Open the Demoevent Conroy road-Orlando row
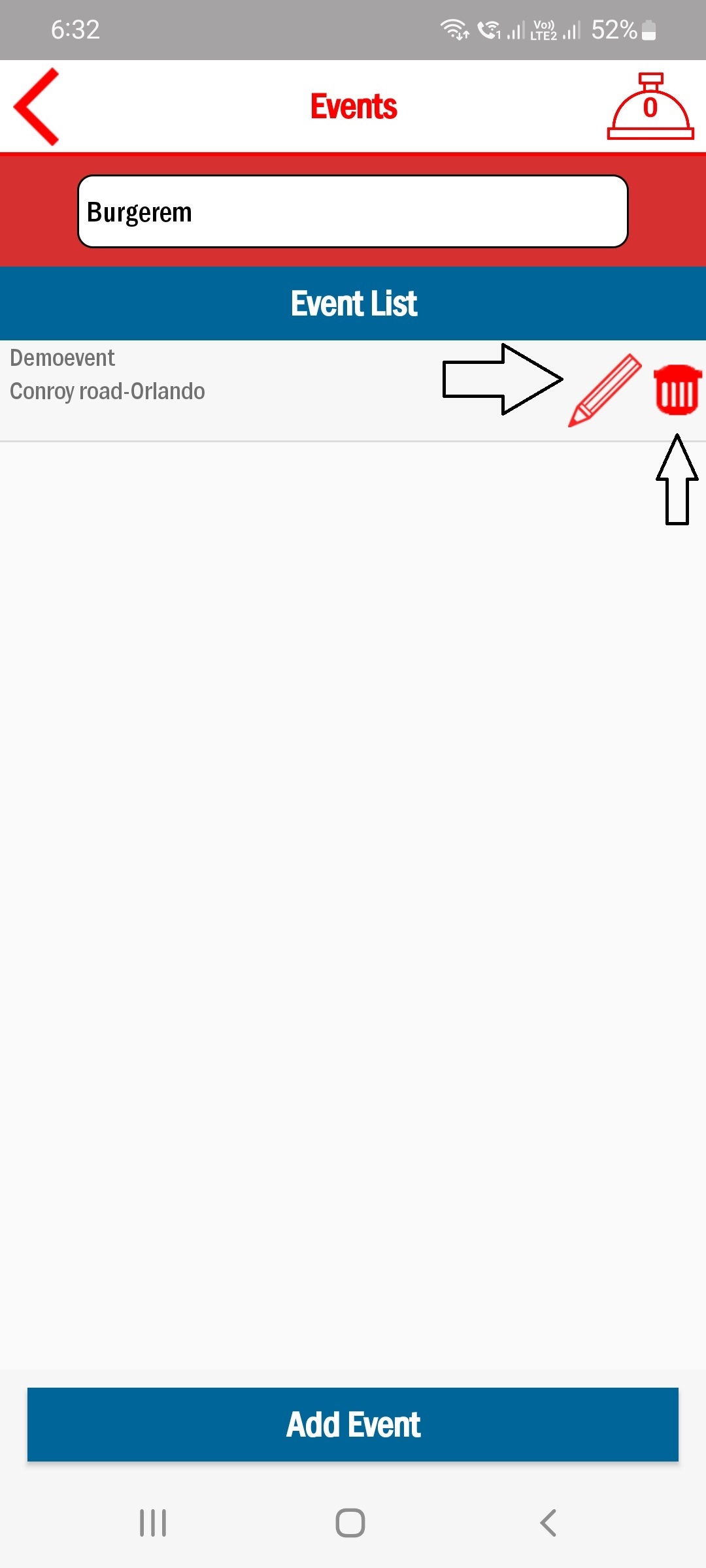The height and width of the screenshot is (1568, 706). 196,376
